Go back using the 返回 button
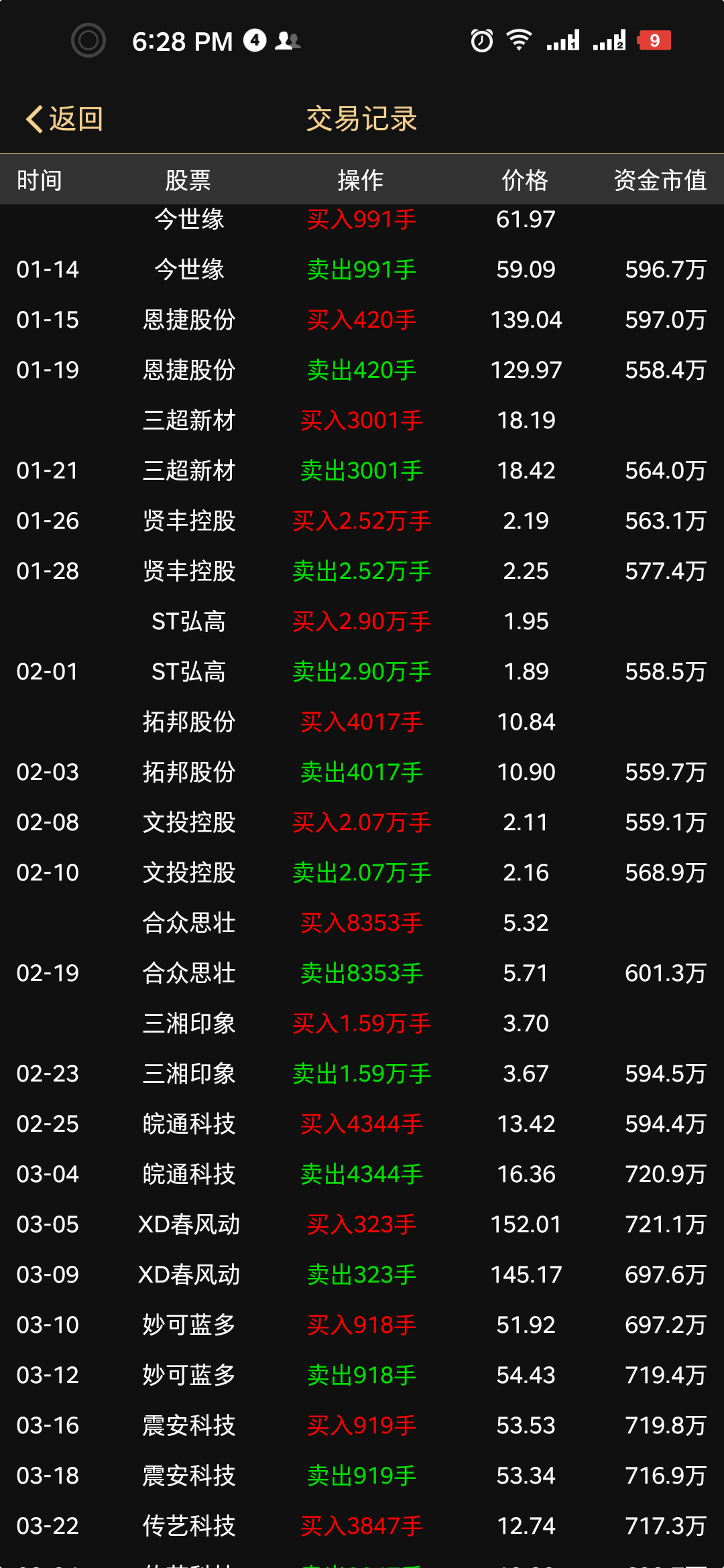The image size is (724, 1568). (64, 119)
